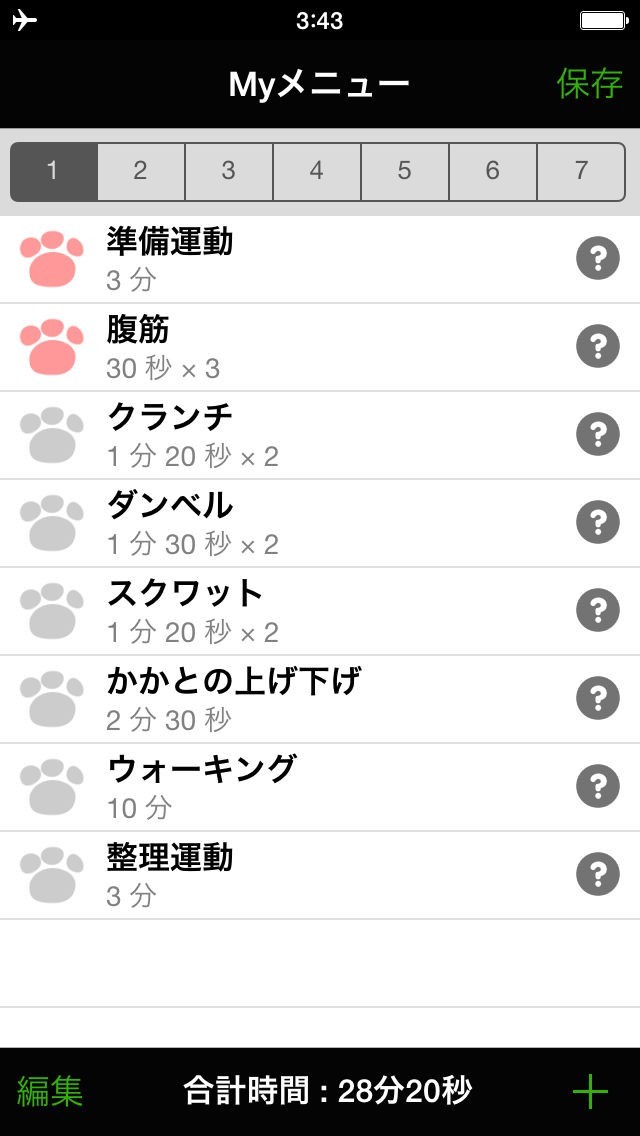The height and width of the screenshot is (1136, 640).
Task: Show help for 整理運動
Action: pos(598,875)
